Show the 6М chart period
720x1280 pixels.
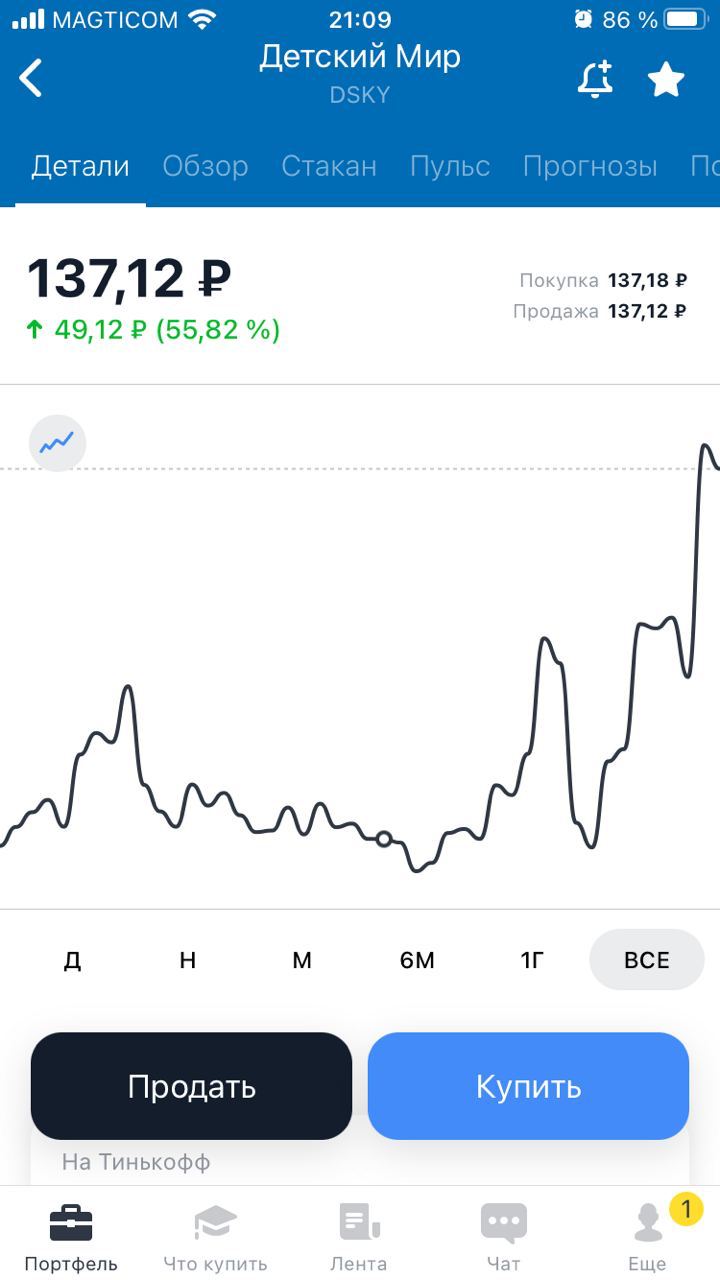point(417,960)
